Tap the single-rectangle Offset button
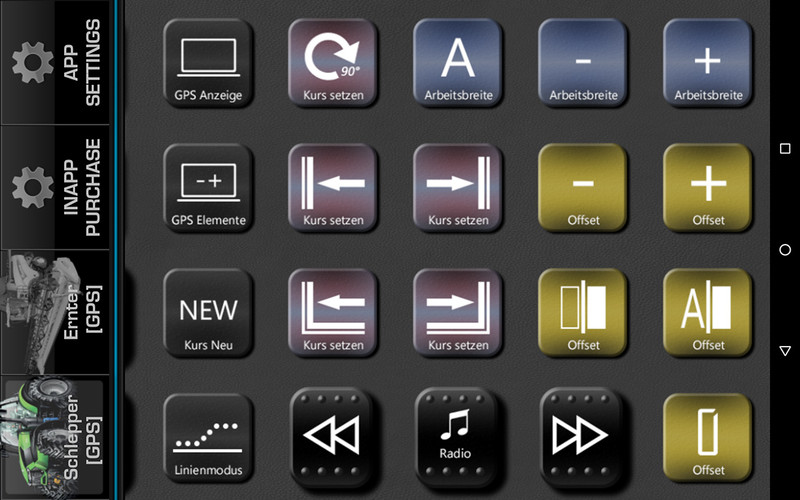This screenshot has height=500, width=800. pos(708,437)
